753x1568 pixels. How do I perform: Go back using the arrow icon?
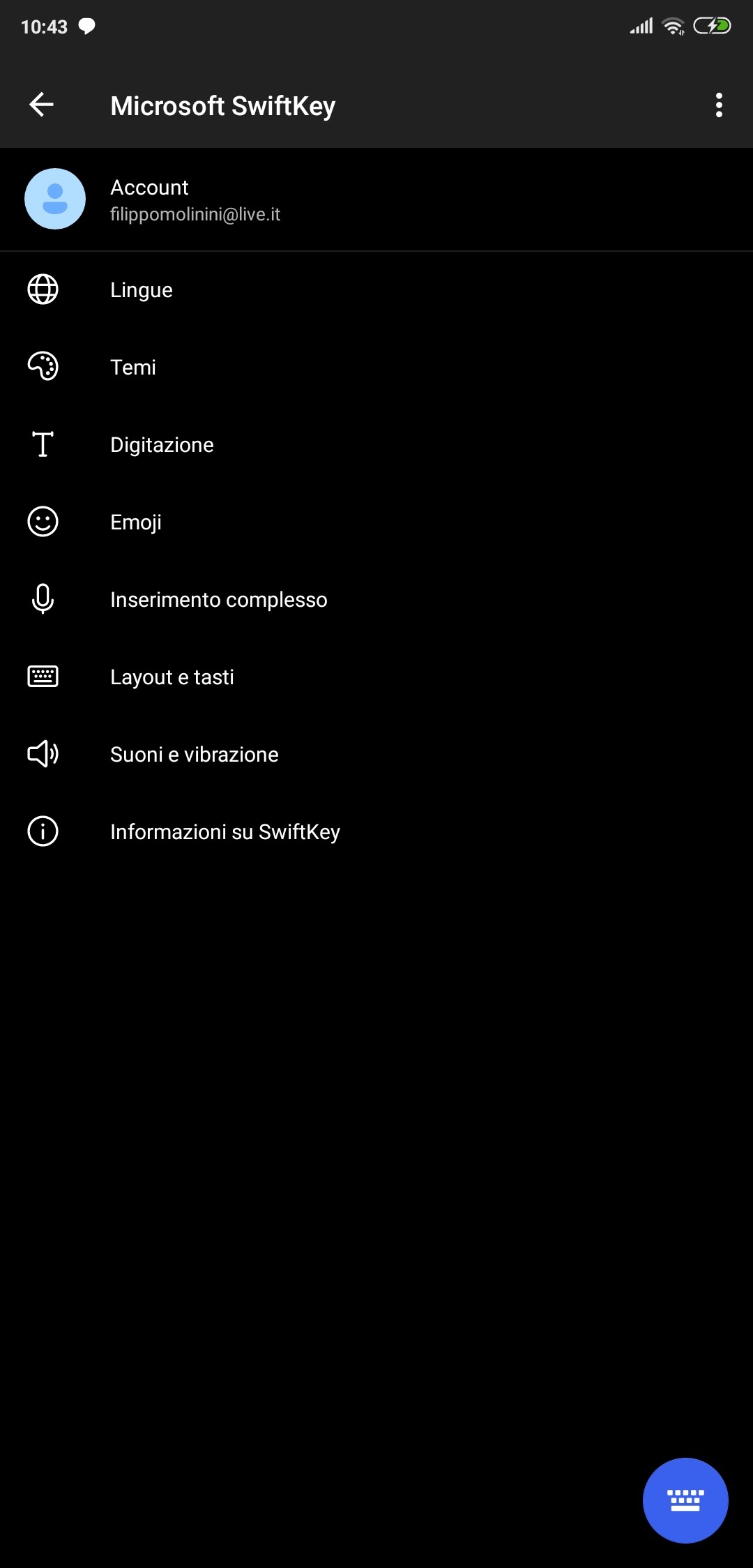(x=42, y=105)
